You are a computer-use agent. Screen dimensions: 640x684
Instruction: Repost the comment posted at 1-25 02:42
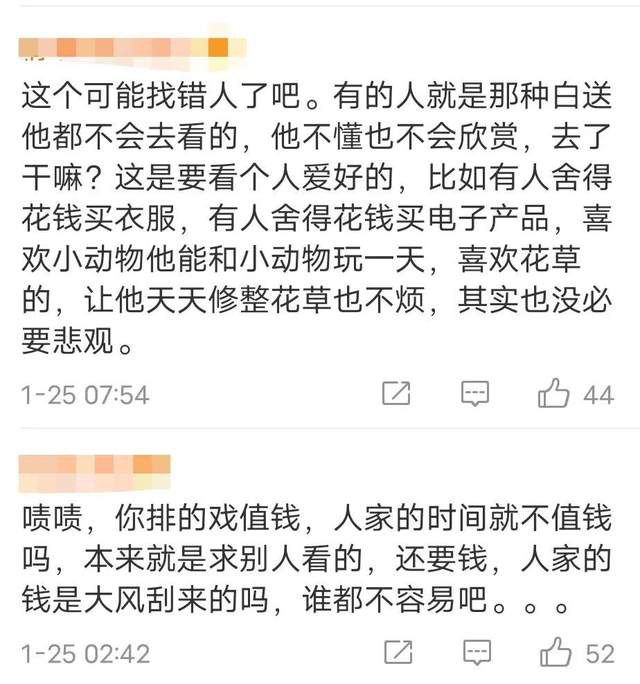pos(397,654)
